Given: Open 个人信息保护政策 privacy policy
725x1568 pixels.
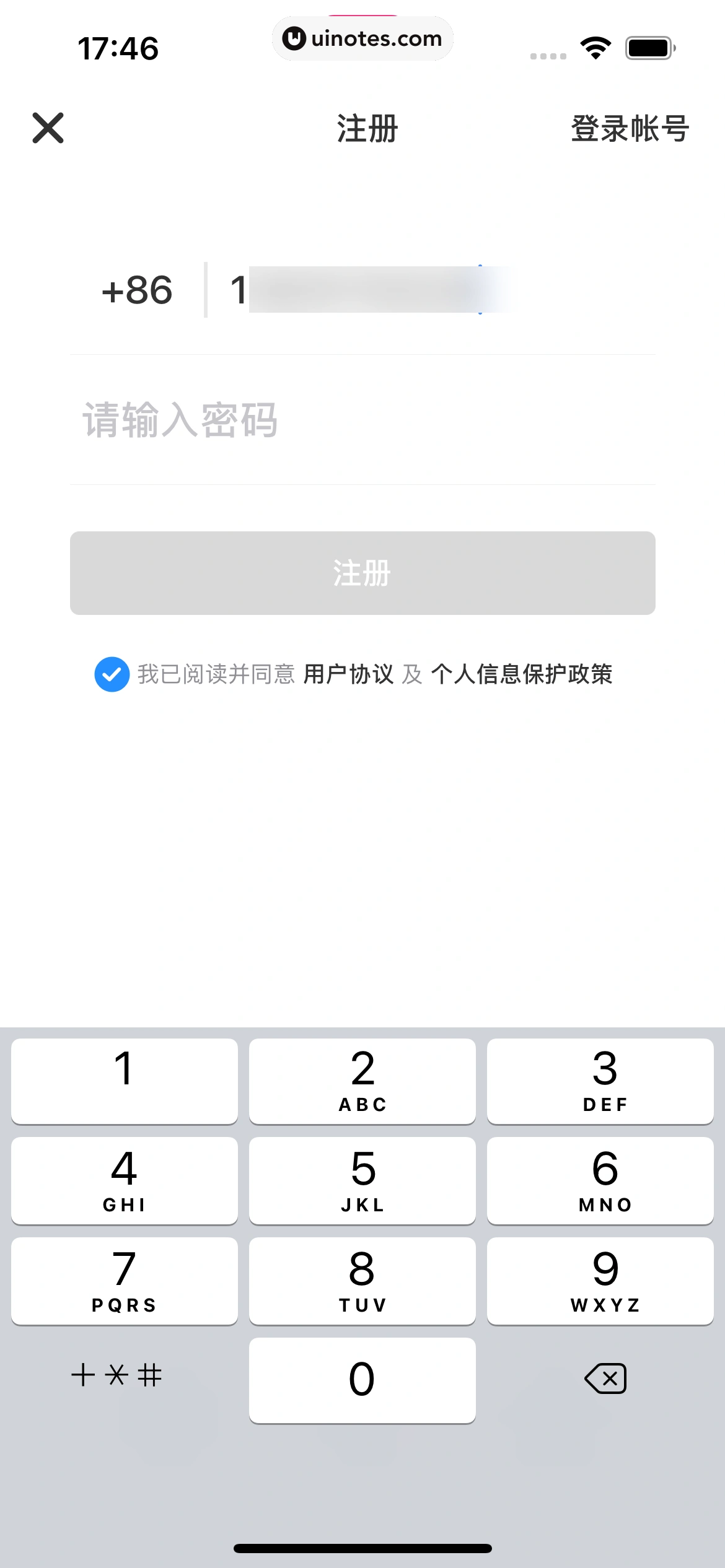Looking at the screenshot, I should tap(522, 674).
